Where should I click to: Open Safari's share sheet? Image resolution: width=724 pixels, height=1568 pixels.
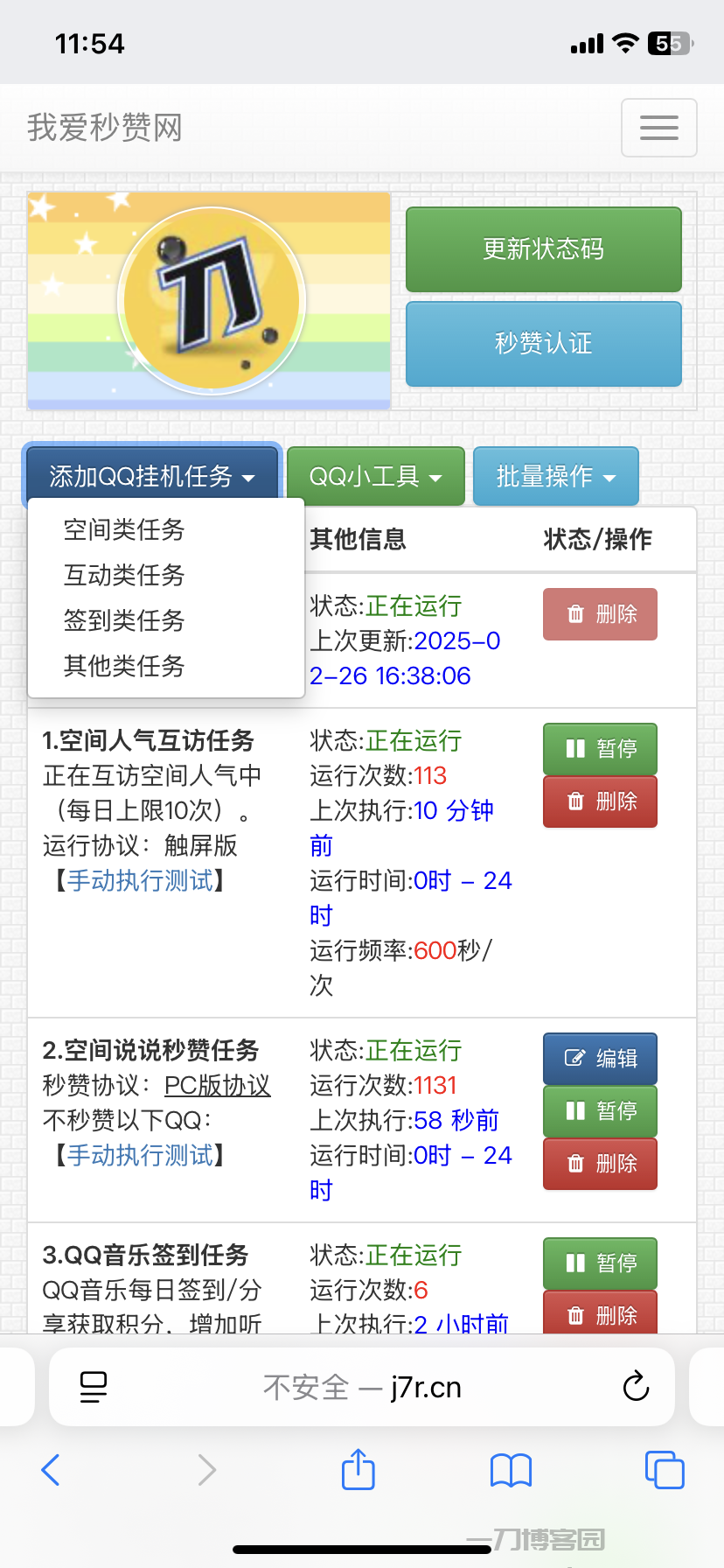[x=359, y=1469]
